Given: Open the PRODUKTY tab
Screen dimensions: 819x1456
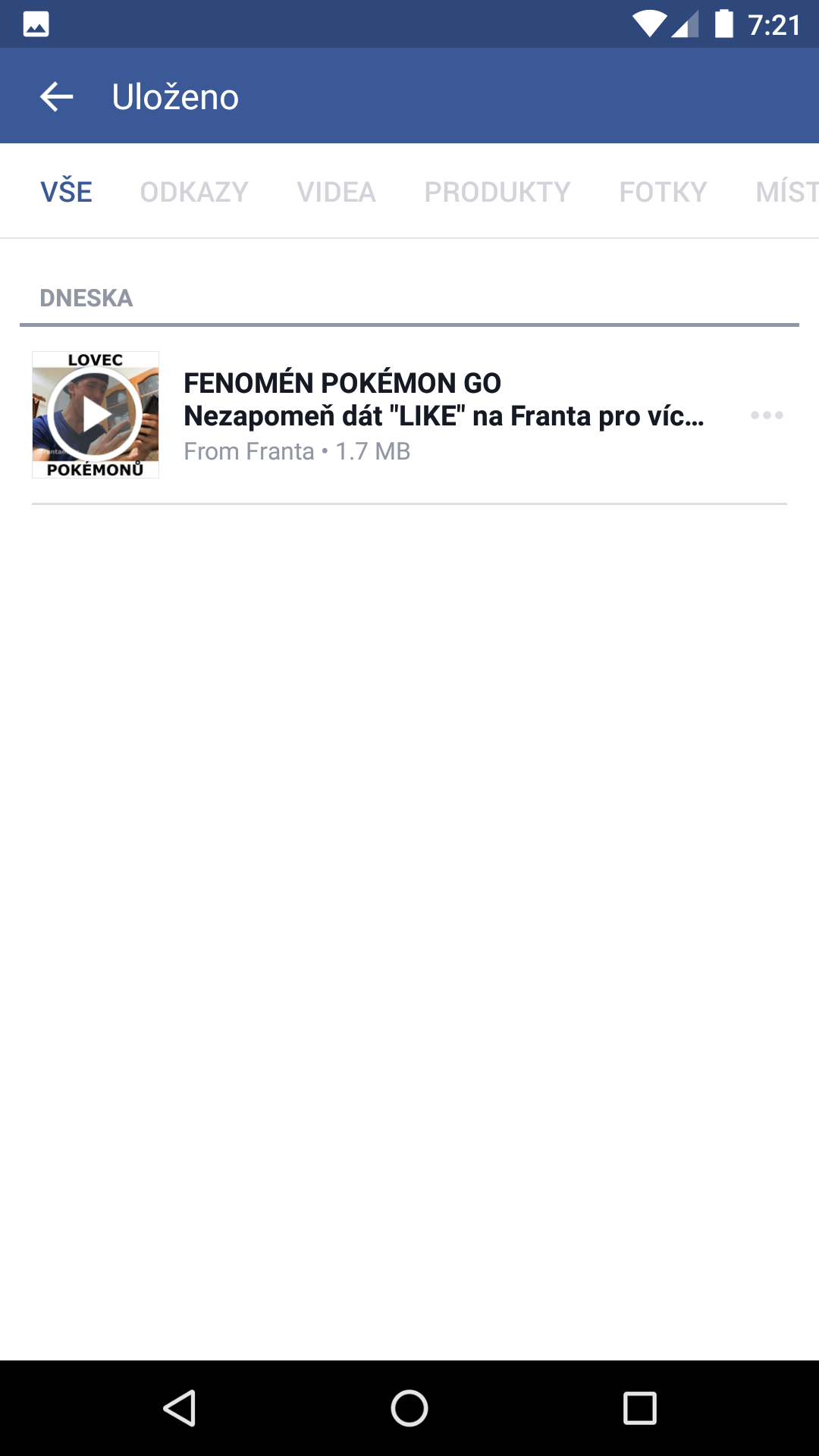Looking at the screenshot, I should coord(497,192).
